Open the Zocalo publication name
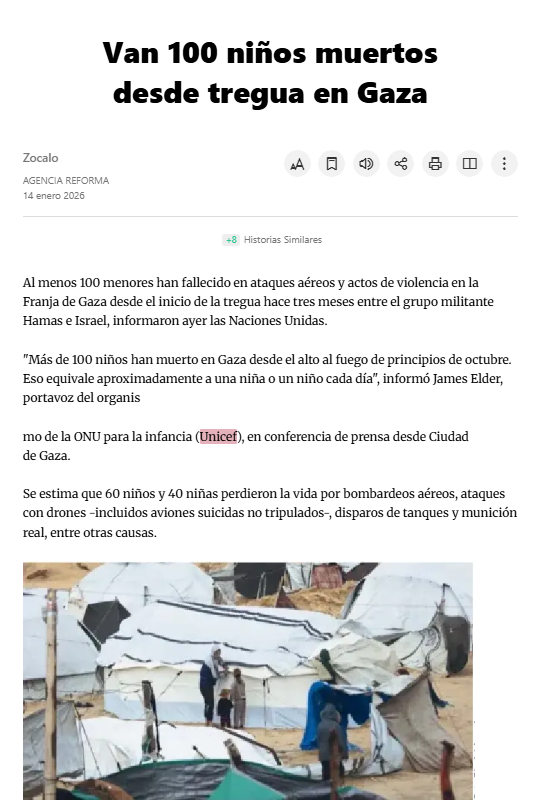544x808 pixels. [40, 158]
